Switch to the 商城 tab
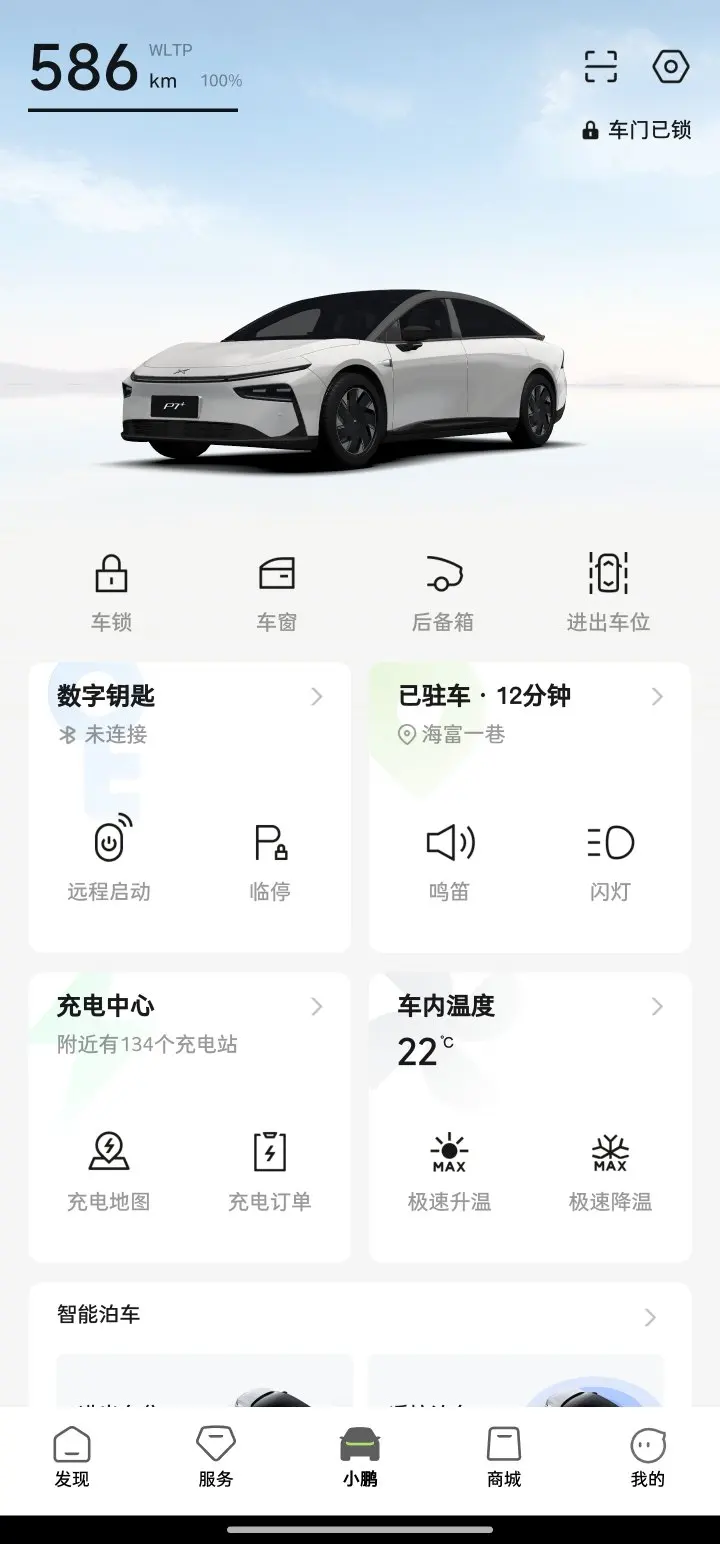 [504, 1458]
